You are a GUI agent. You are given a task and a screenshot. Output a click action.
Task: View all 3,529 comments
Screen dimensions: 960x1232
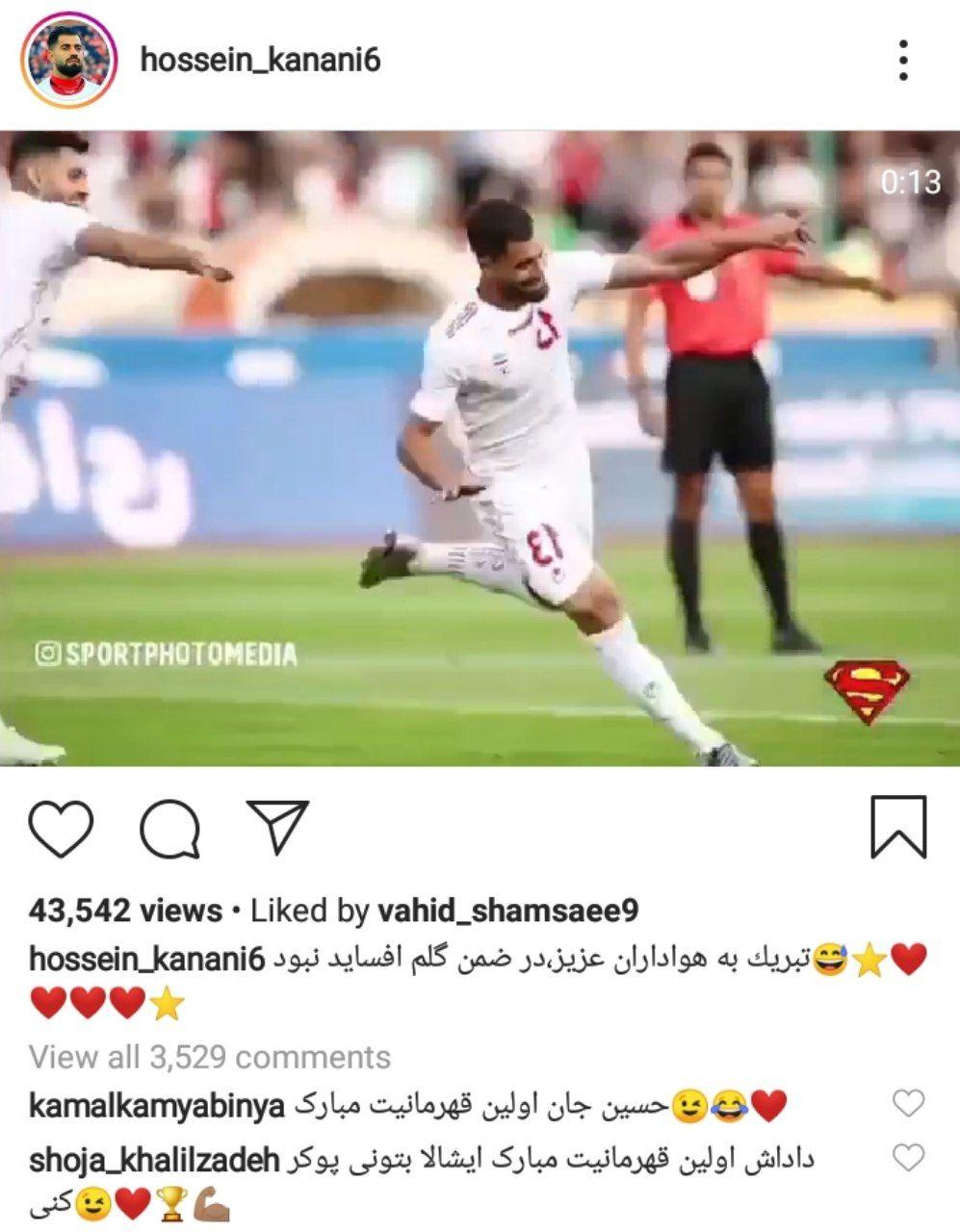210,1057
